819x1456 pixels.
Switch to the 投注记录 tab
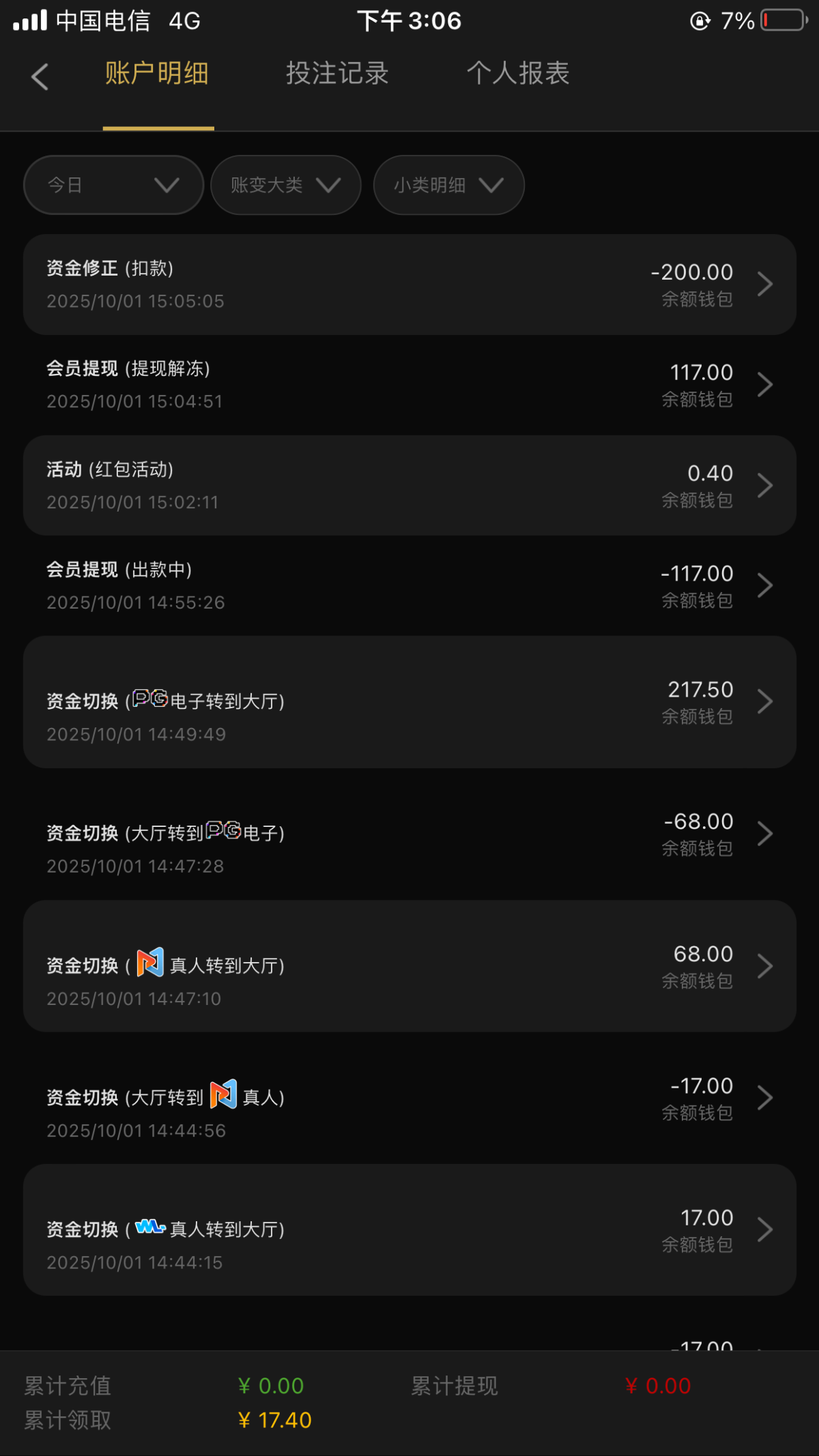[x=337, y=74]
